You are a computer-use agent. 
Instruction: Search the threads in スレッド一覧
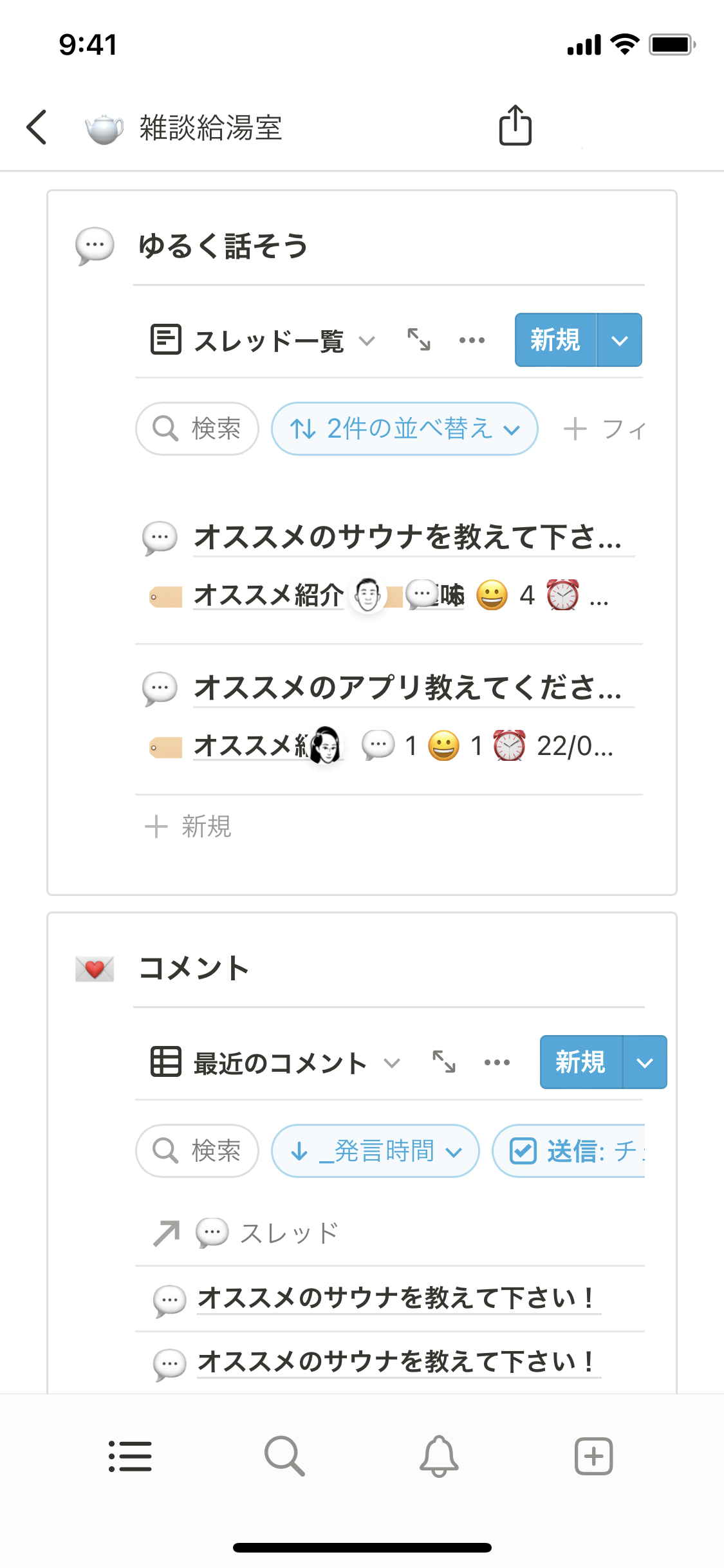coord(197,429)
